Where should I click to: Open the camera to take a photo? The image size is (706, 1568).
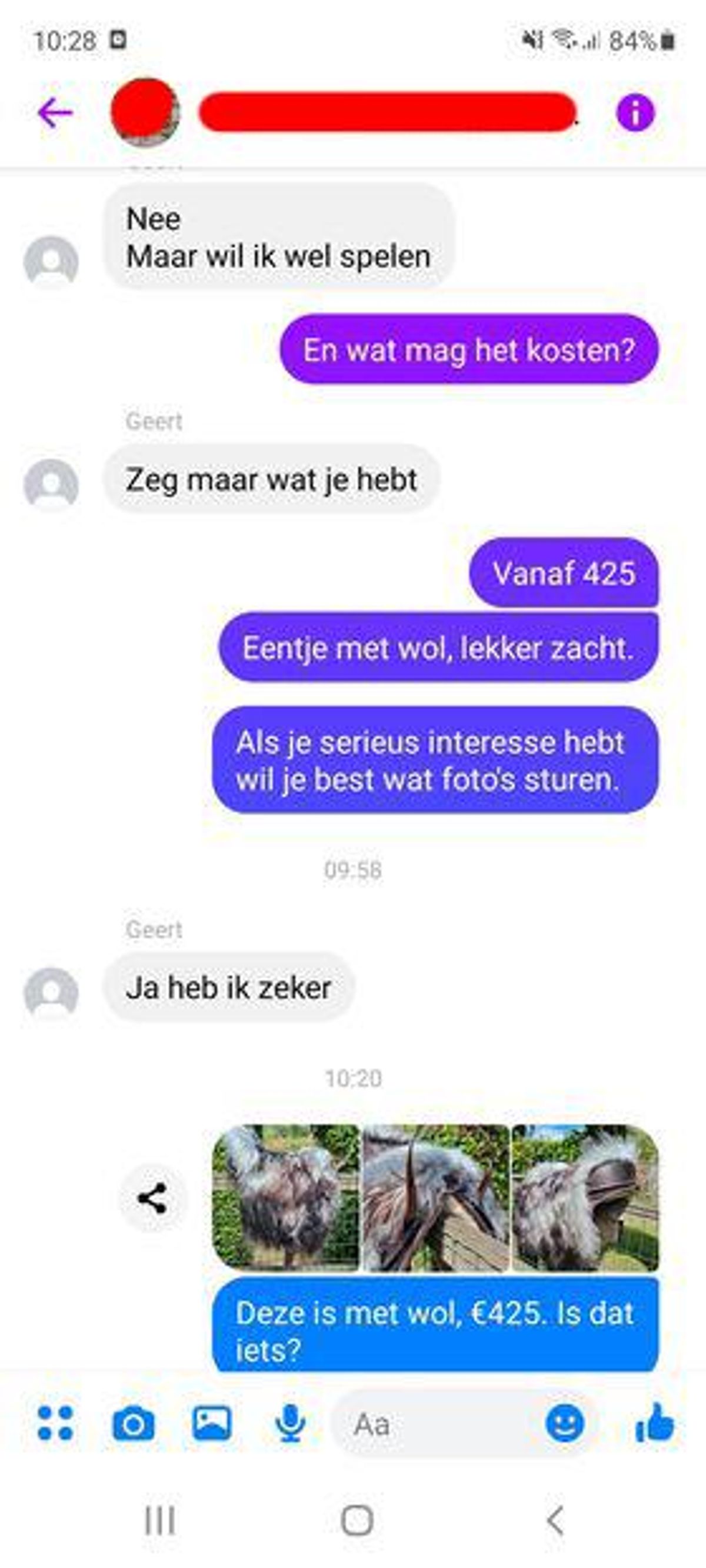pyautogui.click(x=134, y=1423)
